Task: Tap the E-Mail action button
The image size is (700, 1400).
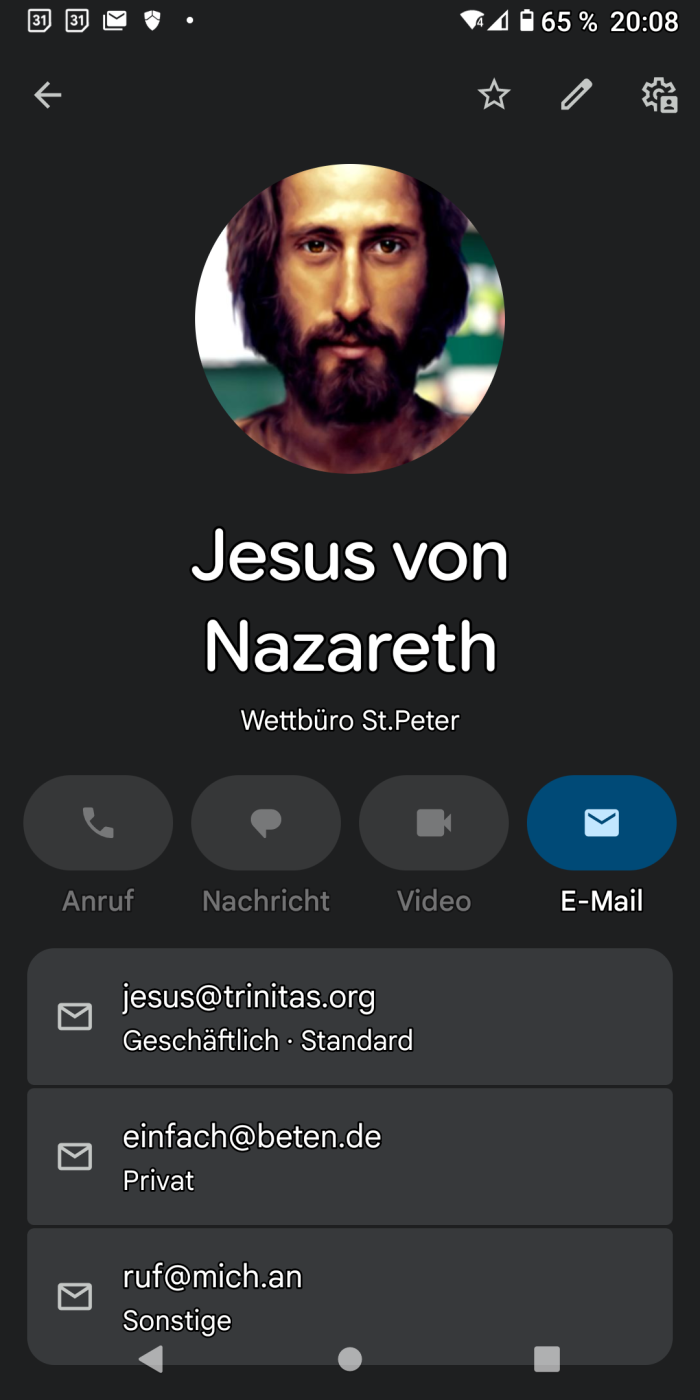Action: [x=601, y=823]
